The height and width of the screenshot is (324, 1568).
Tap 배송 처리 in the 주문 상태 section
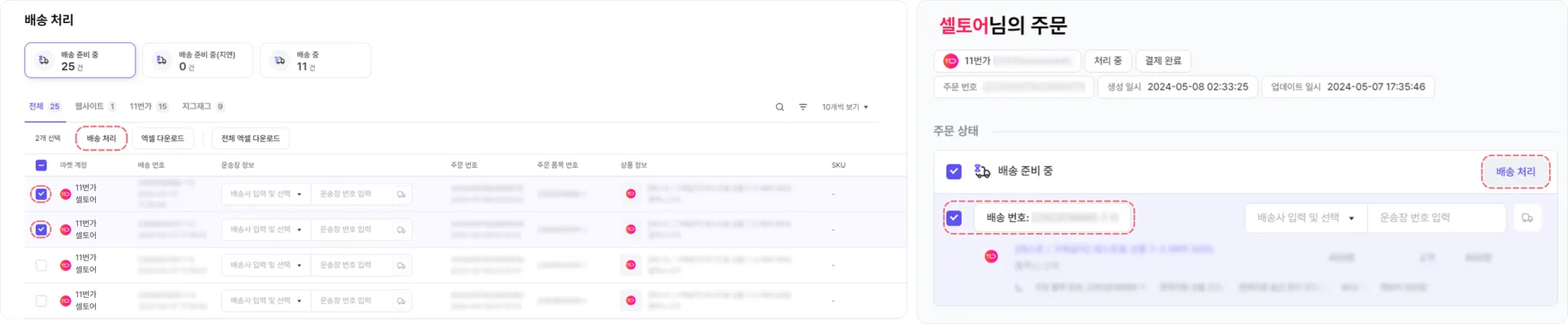point(1515,172)
